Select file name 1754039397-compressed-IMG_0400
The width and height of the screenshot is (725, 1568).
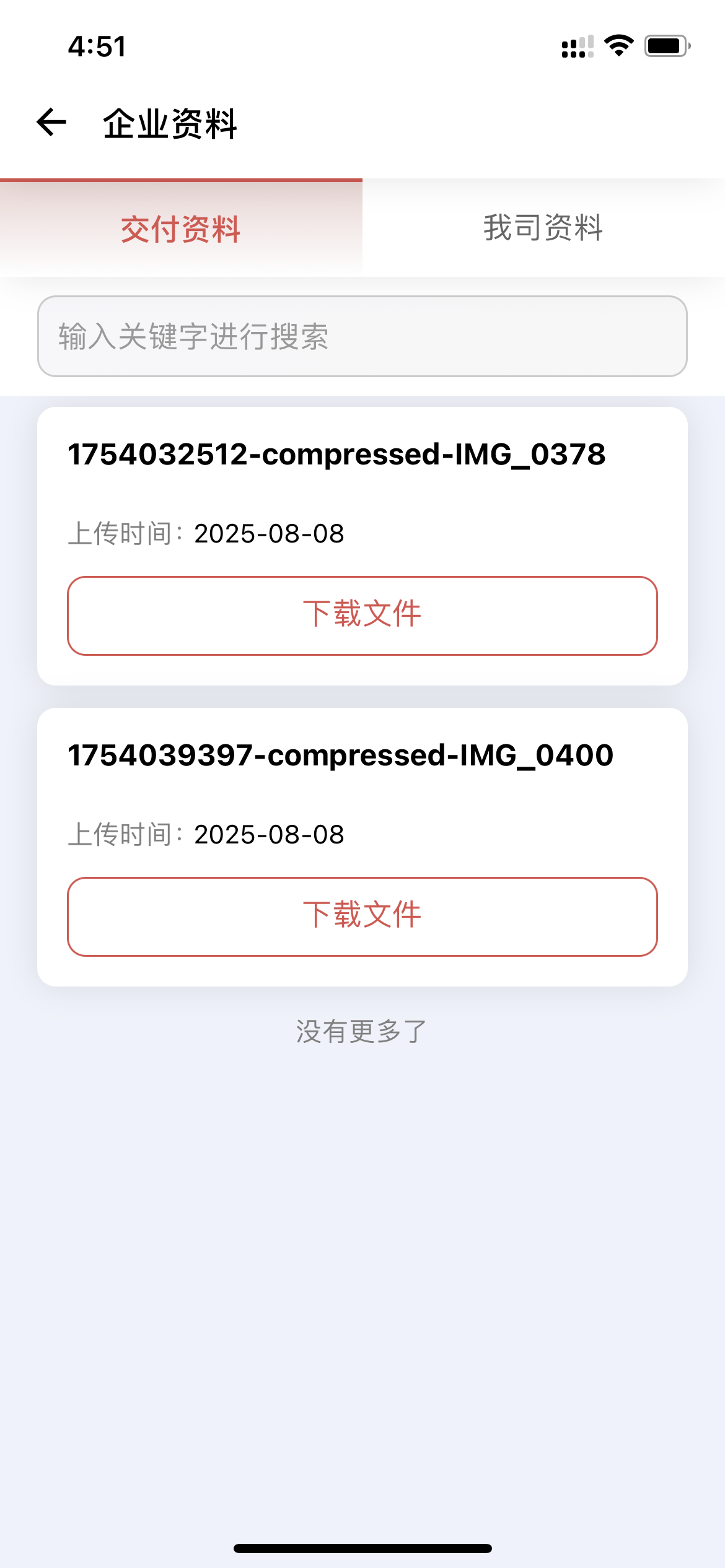pos(340,756)
